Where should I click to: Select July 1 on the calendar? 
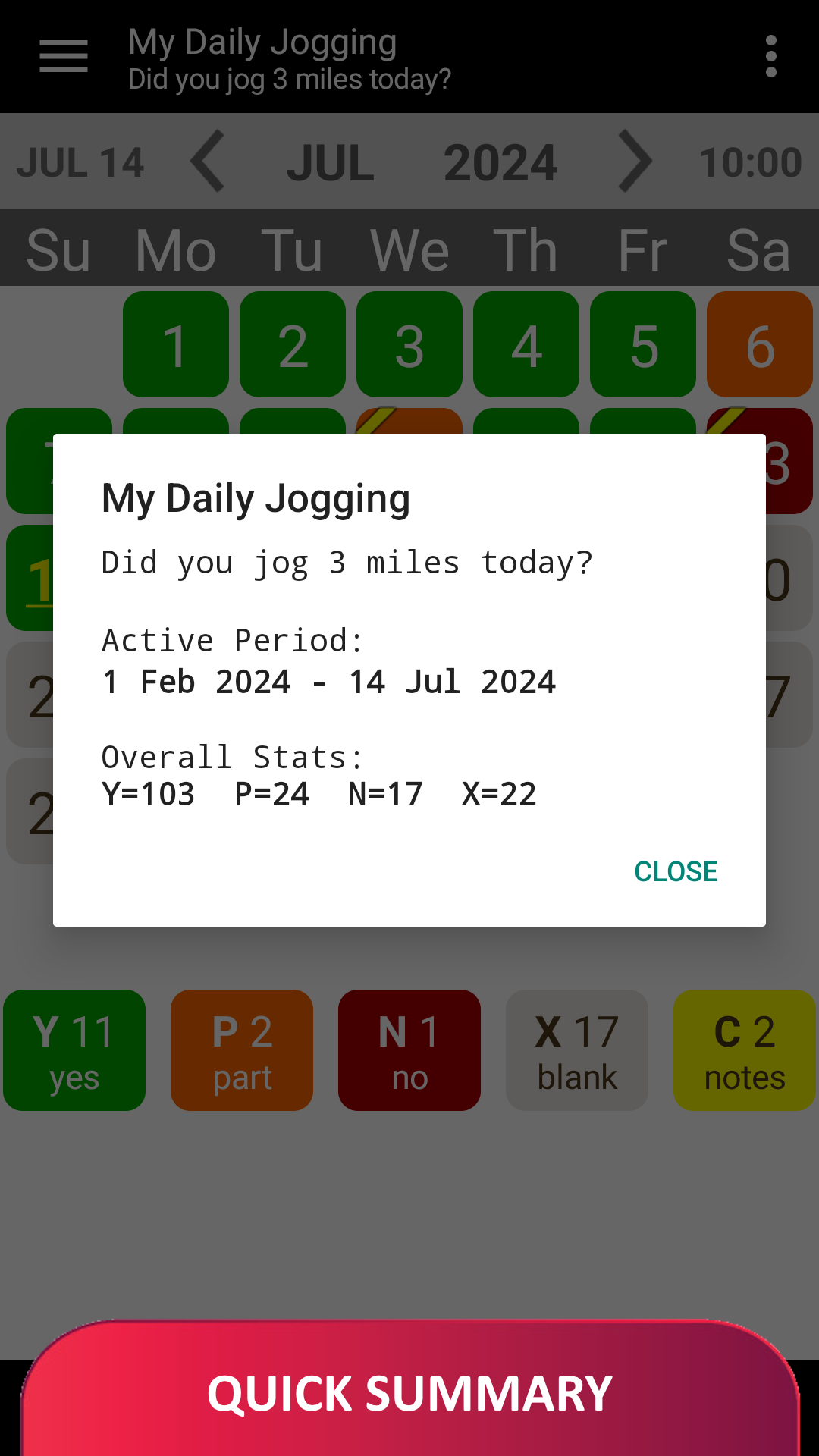(176, 345)
